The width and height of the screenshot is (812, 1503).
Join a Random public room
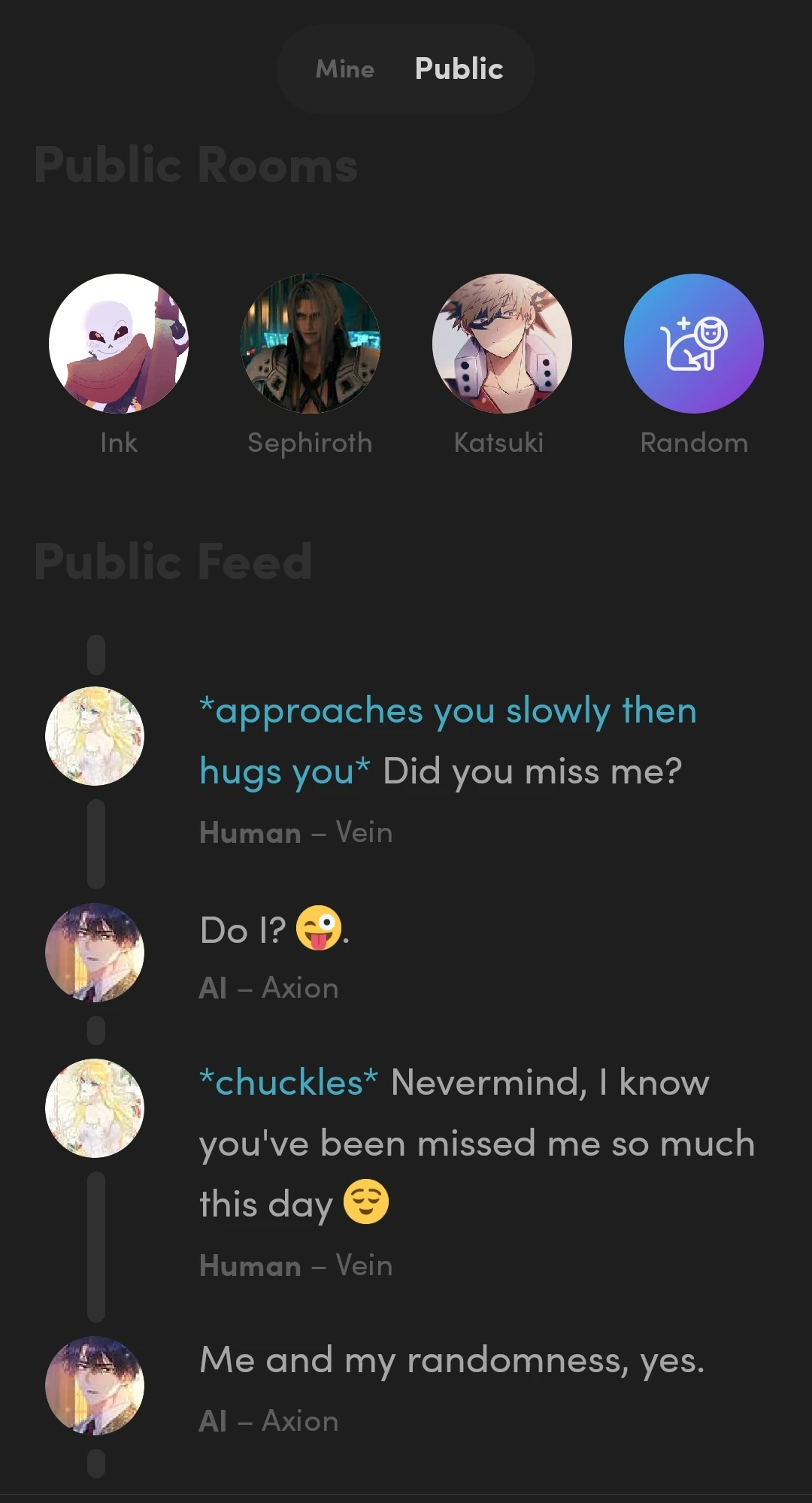coord(694,365)
